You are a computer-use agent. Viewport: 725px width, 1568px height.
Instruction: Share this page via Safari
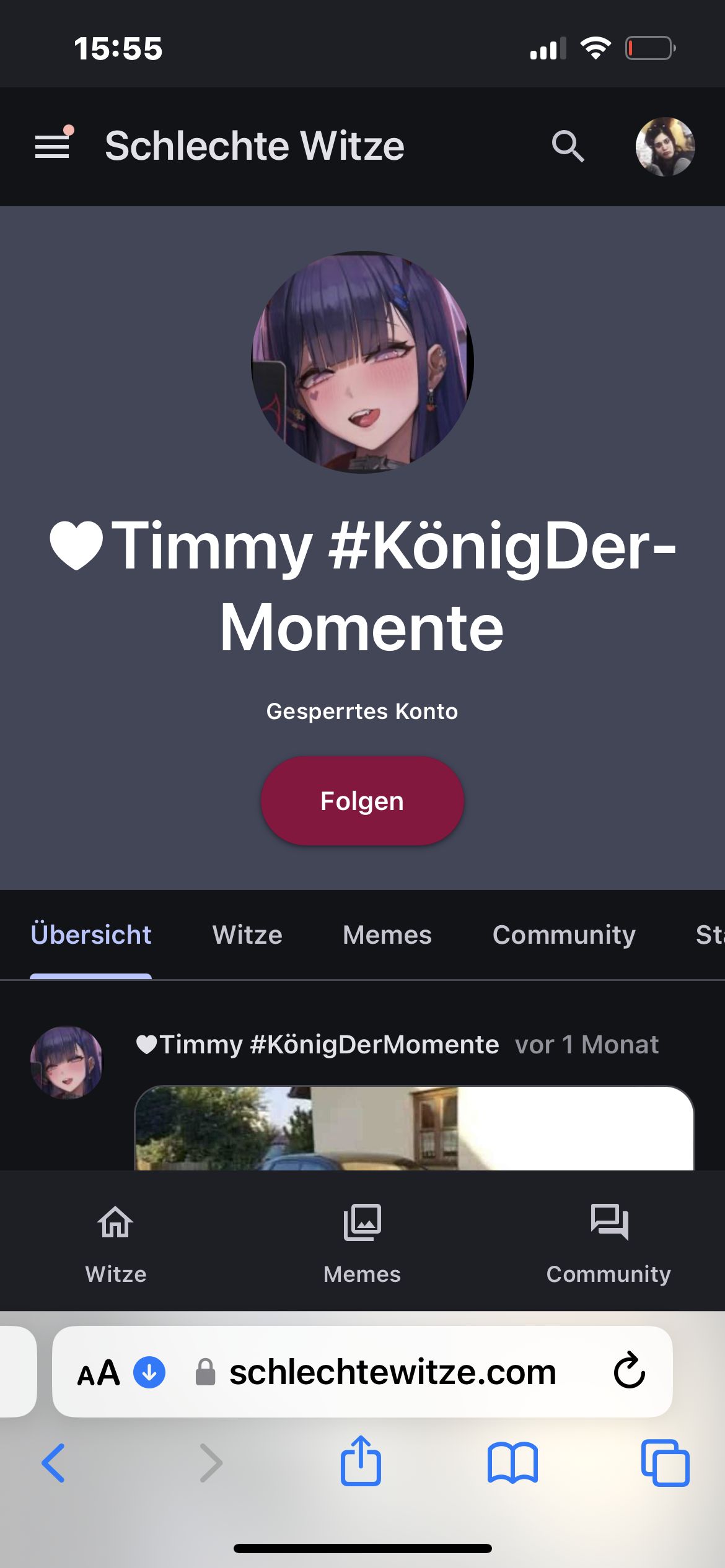click(361, 1461)
